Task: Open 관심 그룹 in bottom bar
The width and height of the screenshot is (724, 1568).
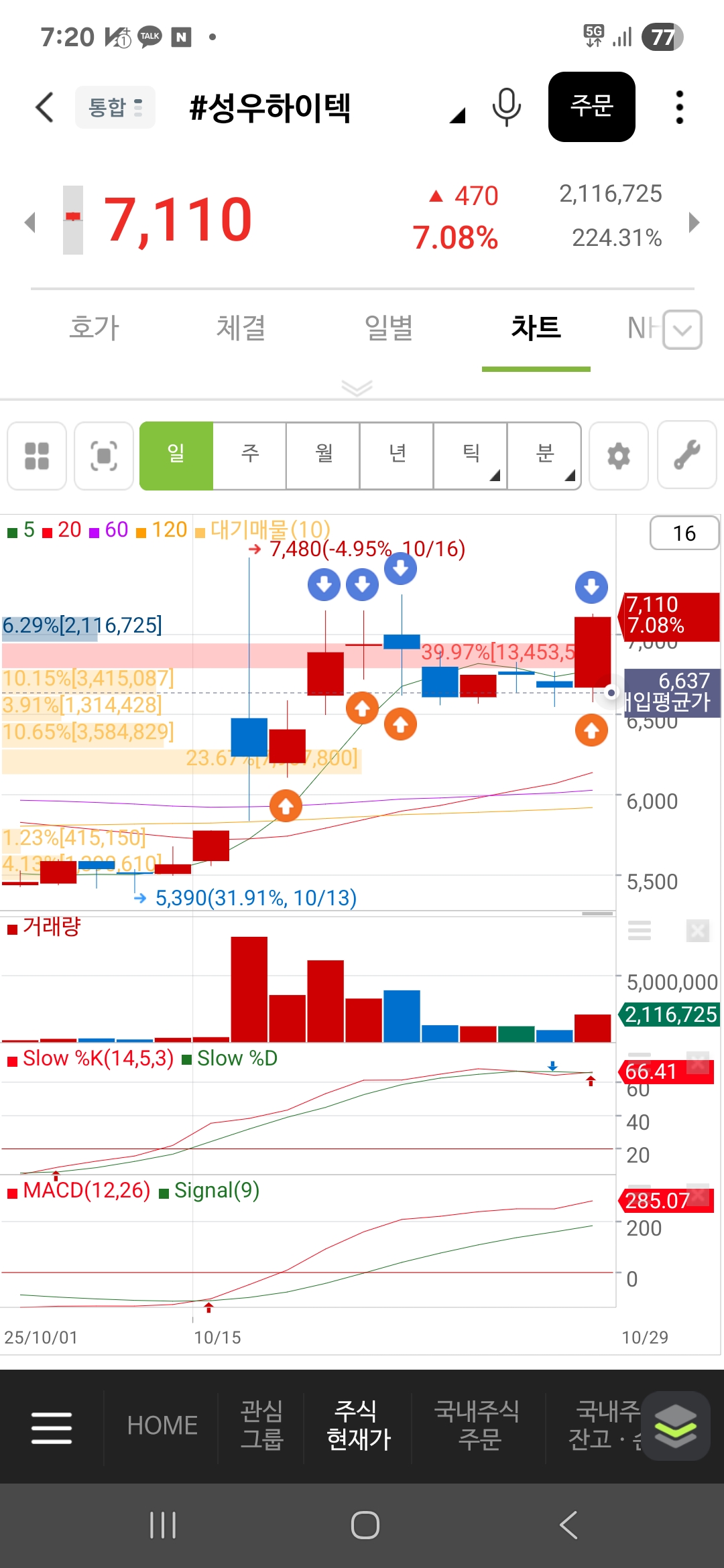Action: coord(261,1425)
